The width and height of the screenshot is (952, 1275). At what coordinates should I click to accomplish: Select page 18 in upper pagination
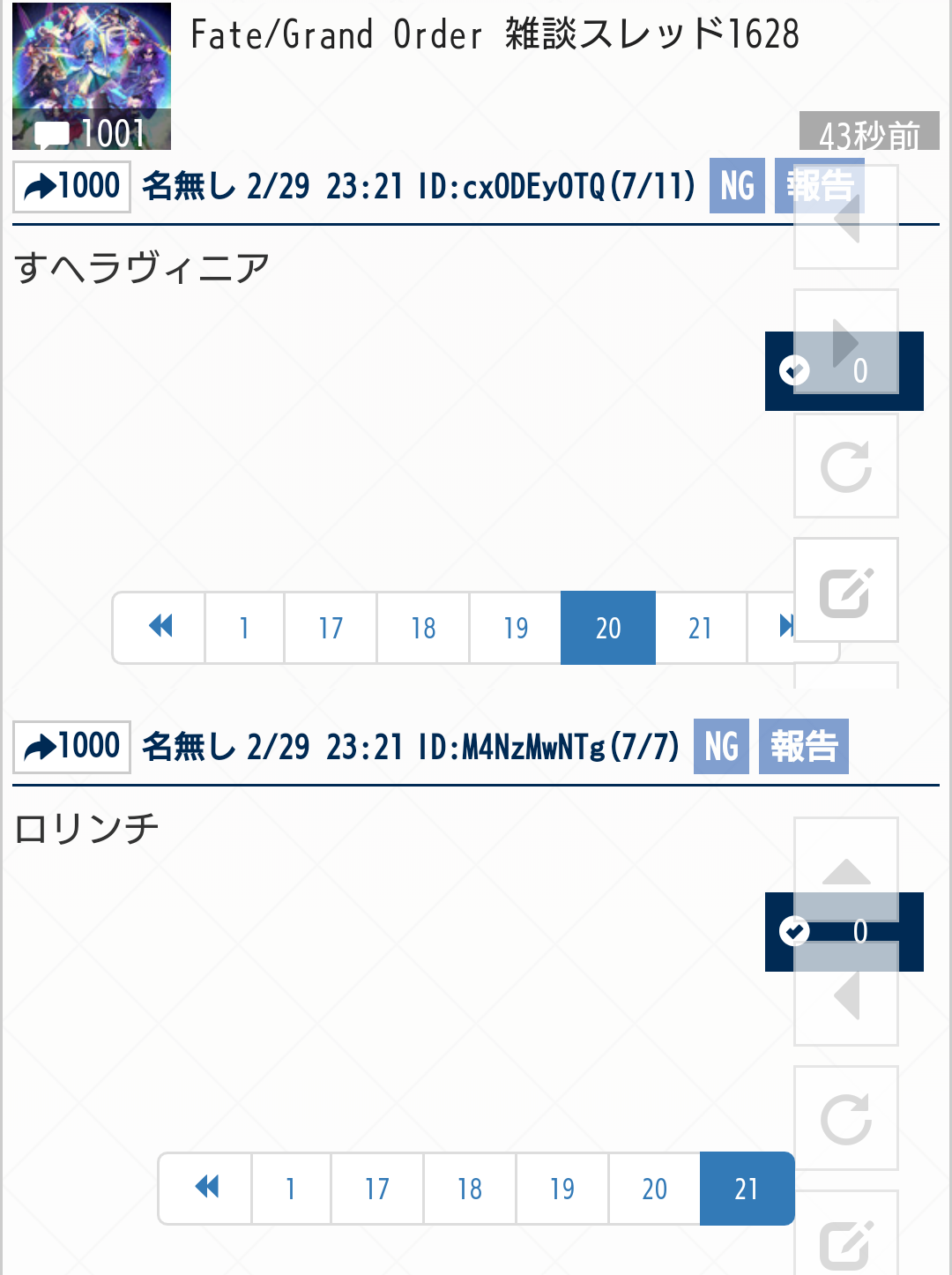pyautogui.click(x=423, y=628)
